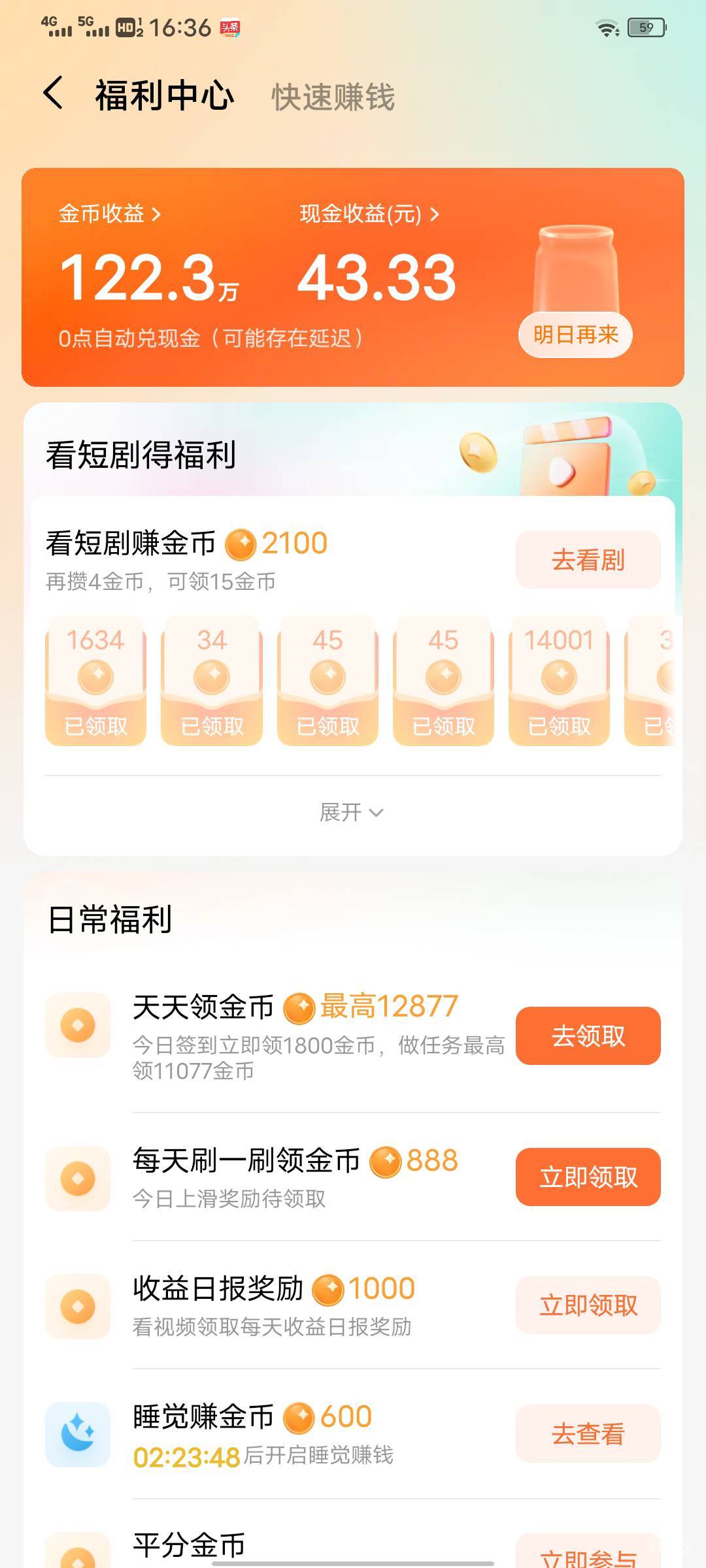Tap 立即领取 for 收益日报奖励
Viewport: 706px width, 1568px height.
pos(588,1305)
